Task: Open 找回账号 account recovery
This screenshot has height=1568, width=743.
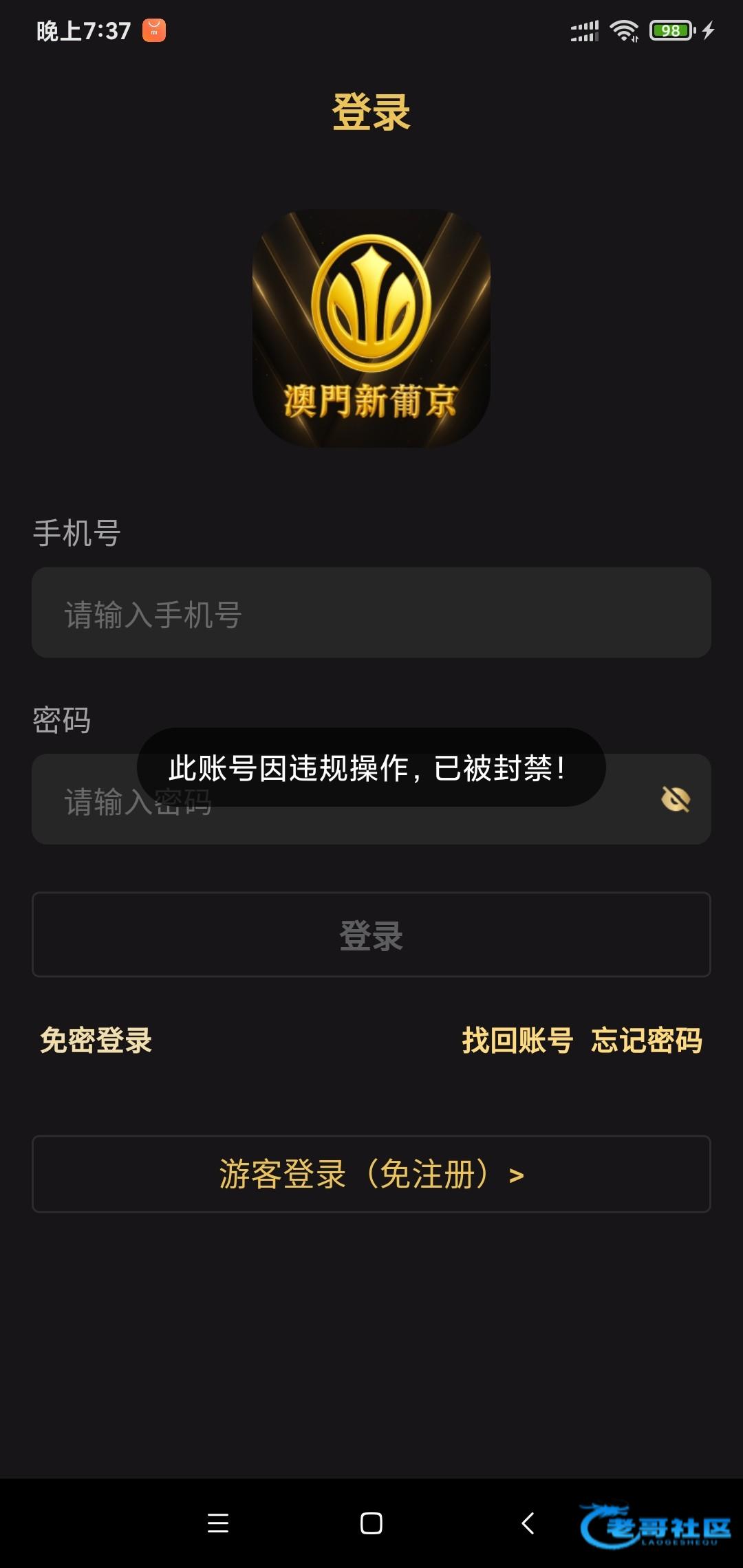Action: [x=517, y=1040]
